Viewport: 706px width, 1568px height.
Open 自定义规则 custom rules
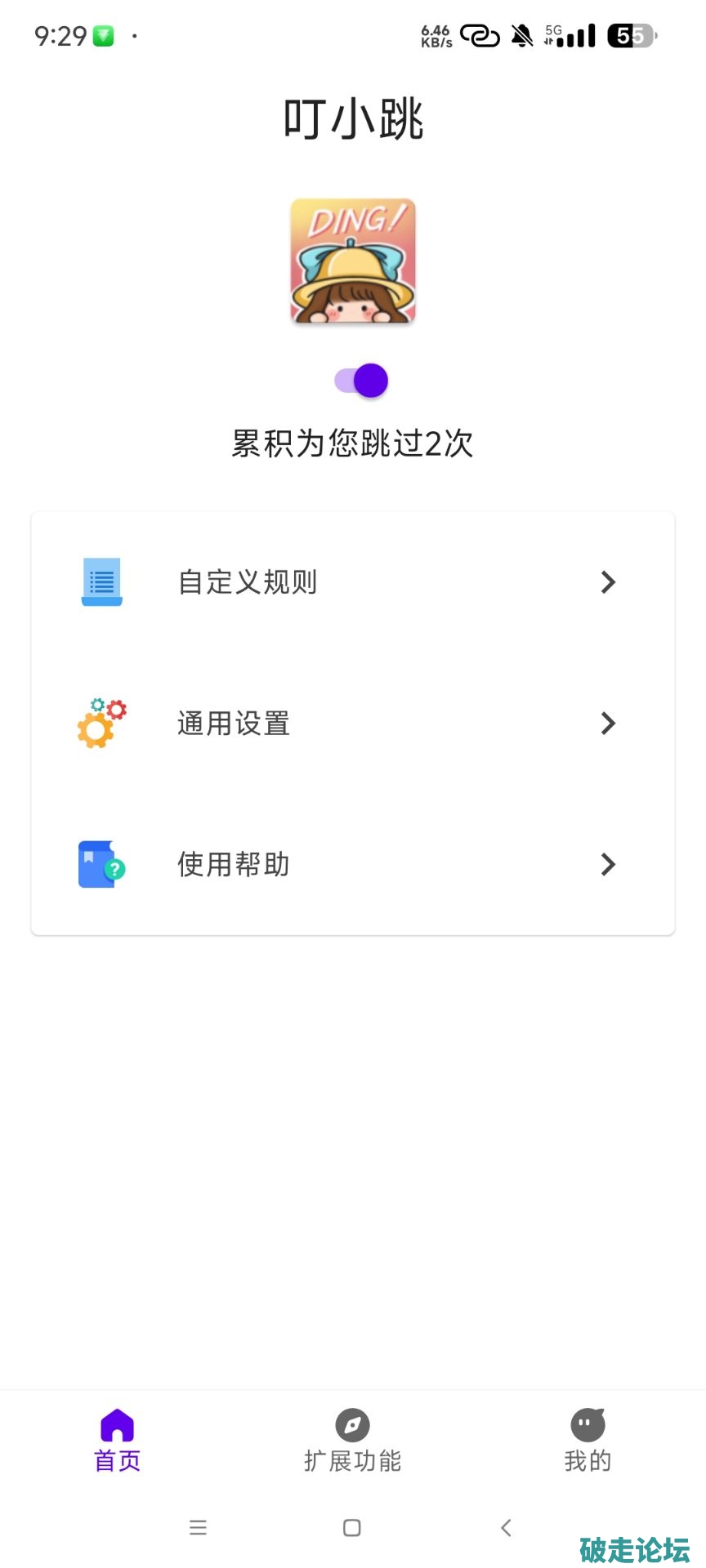click(x=352, y=582)
